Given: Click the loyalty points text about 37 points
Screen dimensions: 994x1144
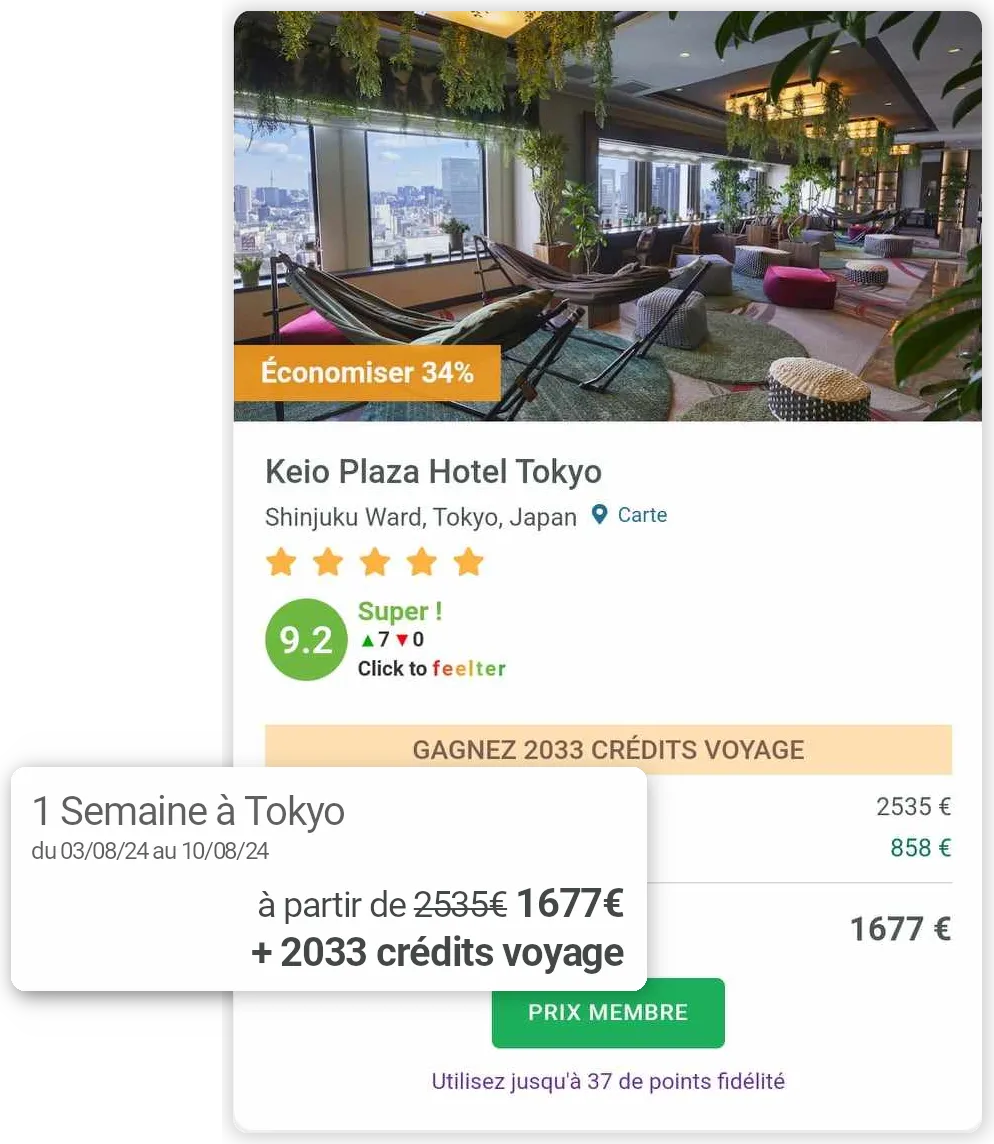Looking at the screenshot, I should pyautogui.click(x=608, y=1080).
